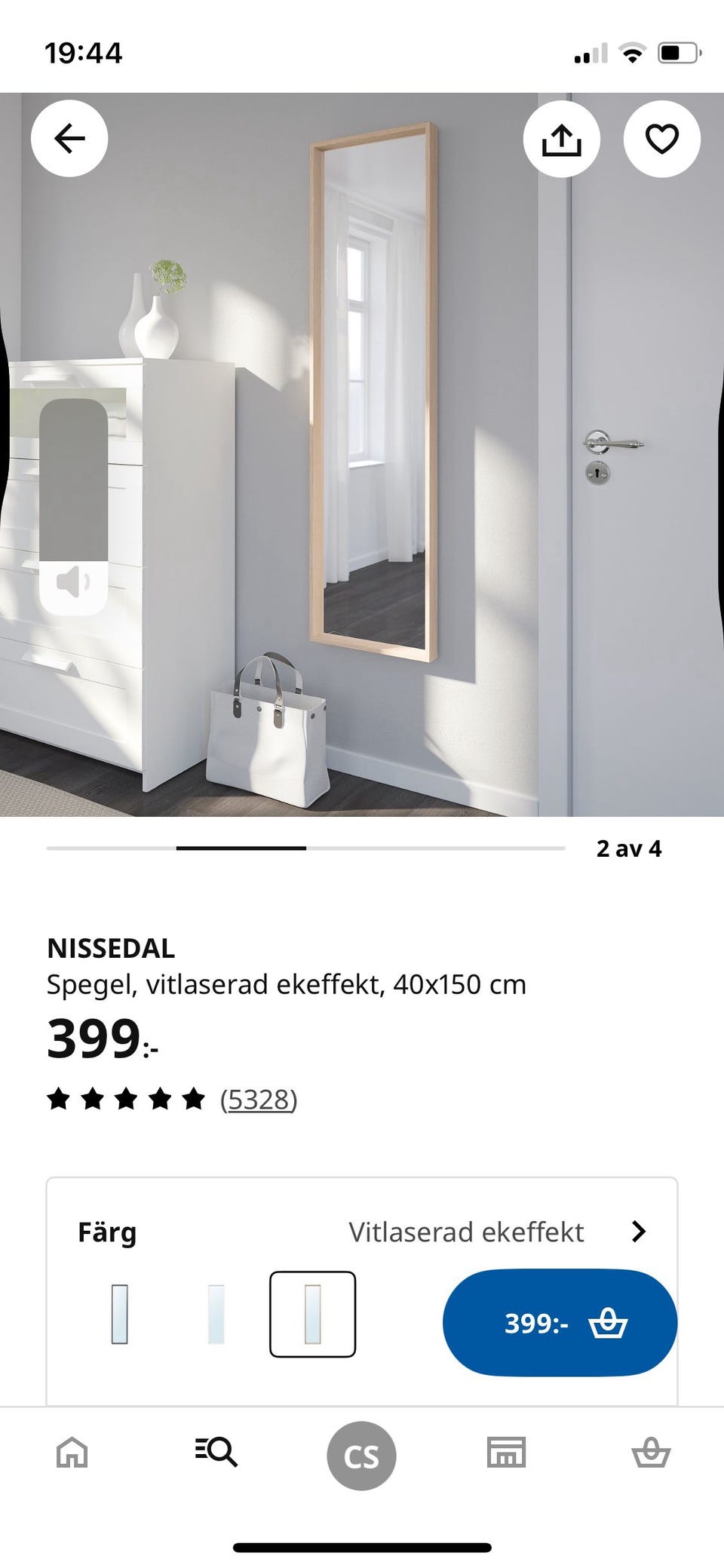Image resolution: width=724 pixels, height=1568 pixels.
Task: Open the share options for NISSEDAL mirror
Action: (561, 138)
